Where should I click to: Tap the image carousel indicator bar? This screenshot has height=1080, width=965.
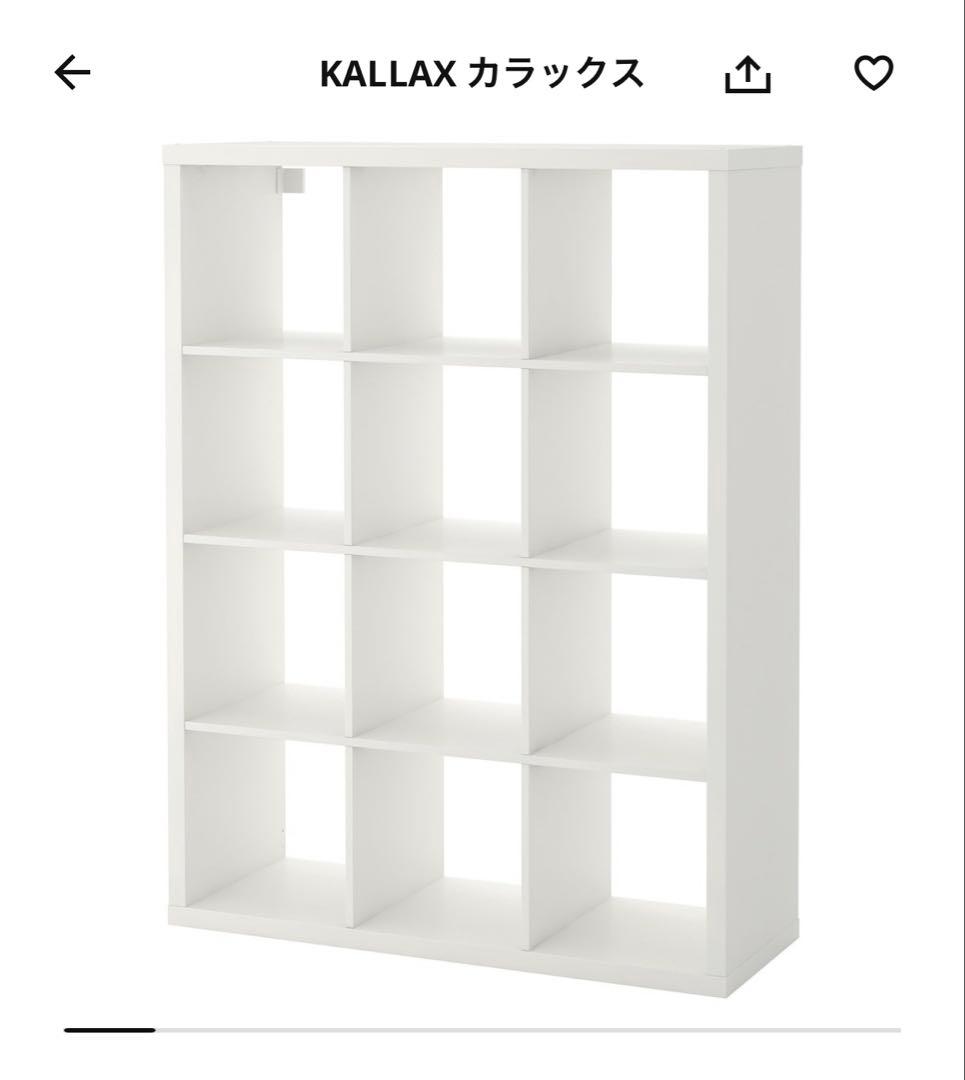(x=480, y=1024)
